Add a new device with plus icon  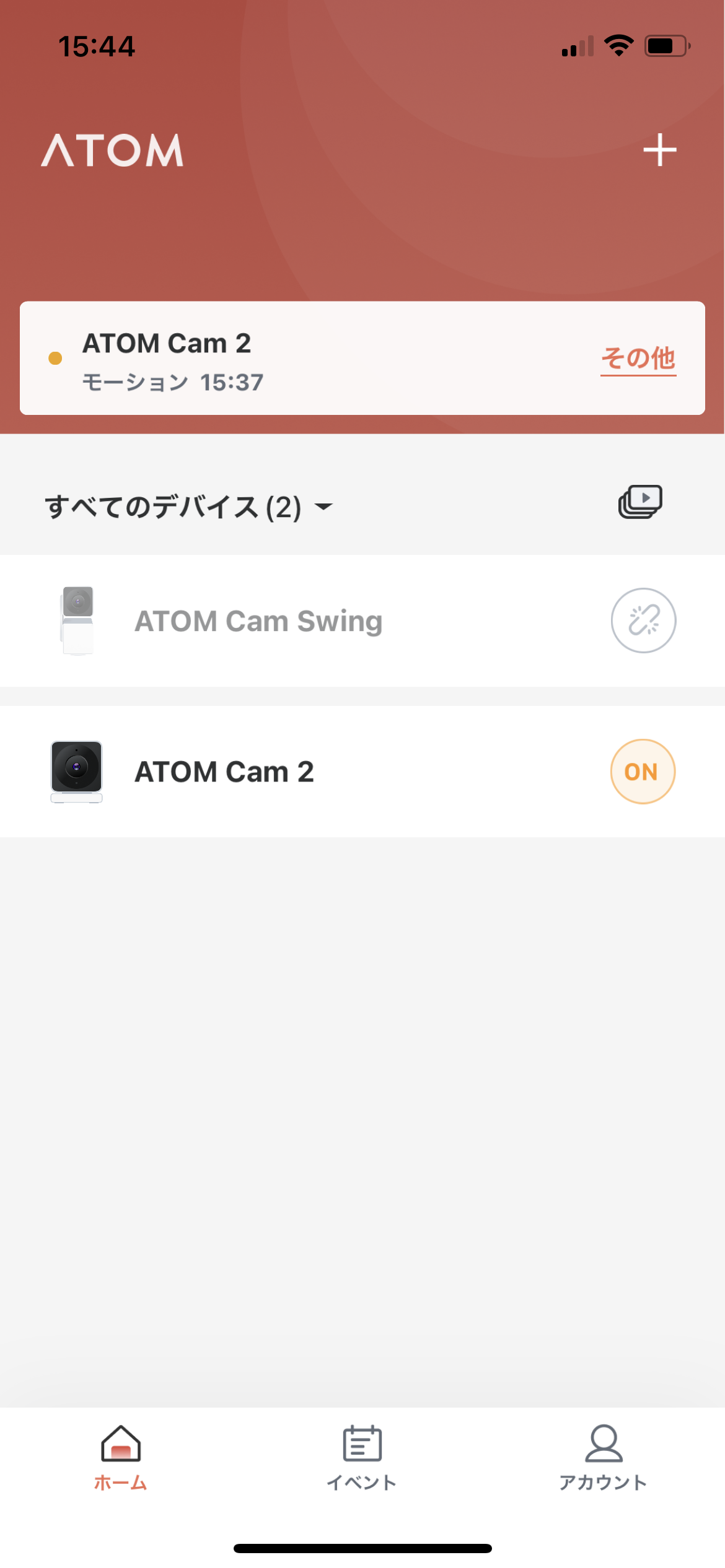[x=659, y=150]
